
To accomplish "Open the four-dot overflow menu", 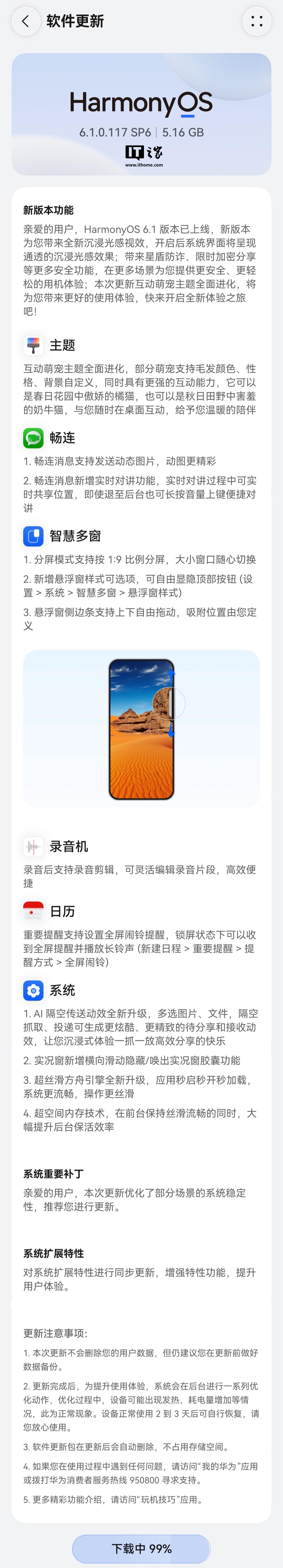I will [x=257, y=21].
